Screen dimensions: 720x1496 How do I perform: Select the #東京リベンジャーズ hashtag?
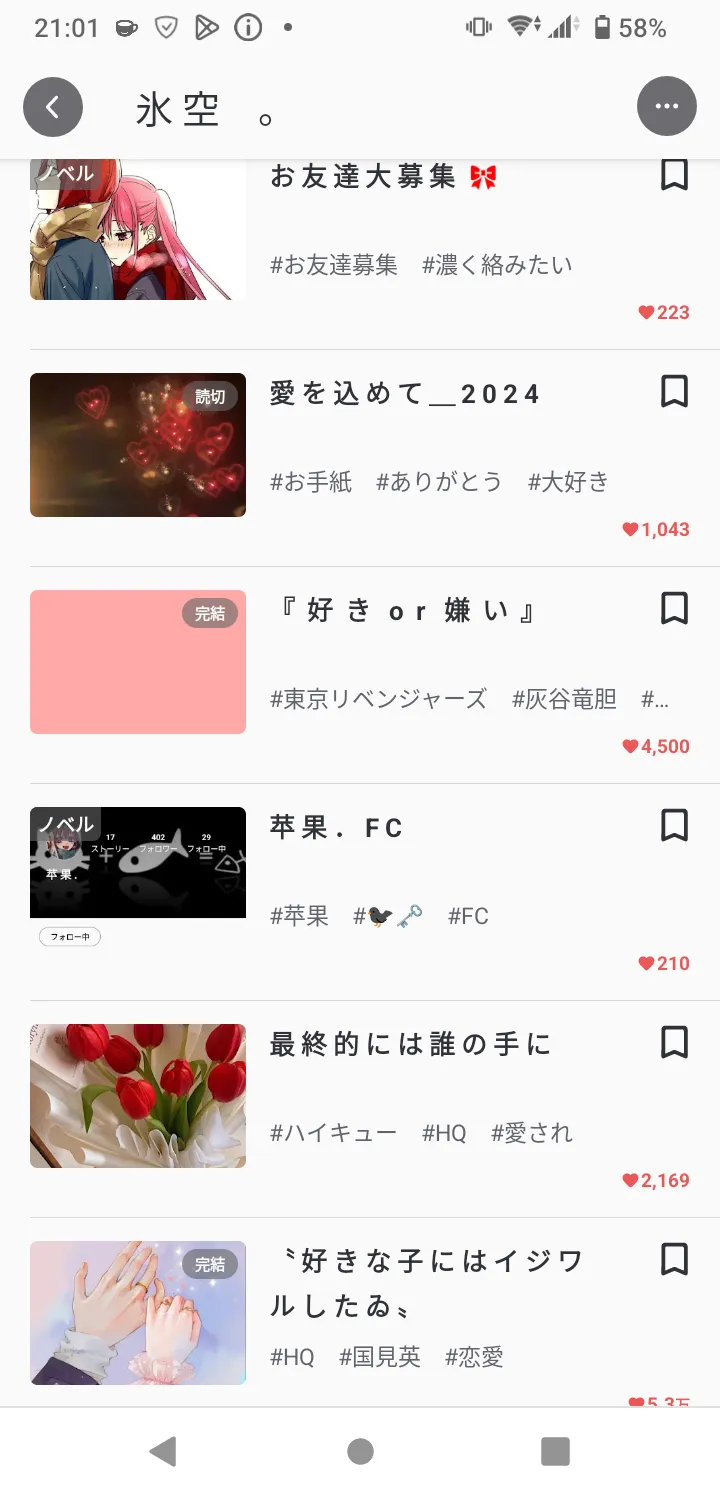[379, 699]
